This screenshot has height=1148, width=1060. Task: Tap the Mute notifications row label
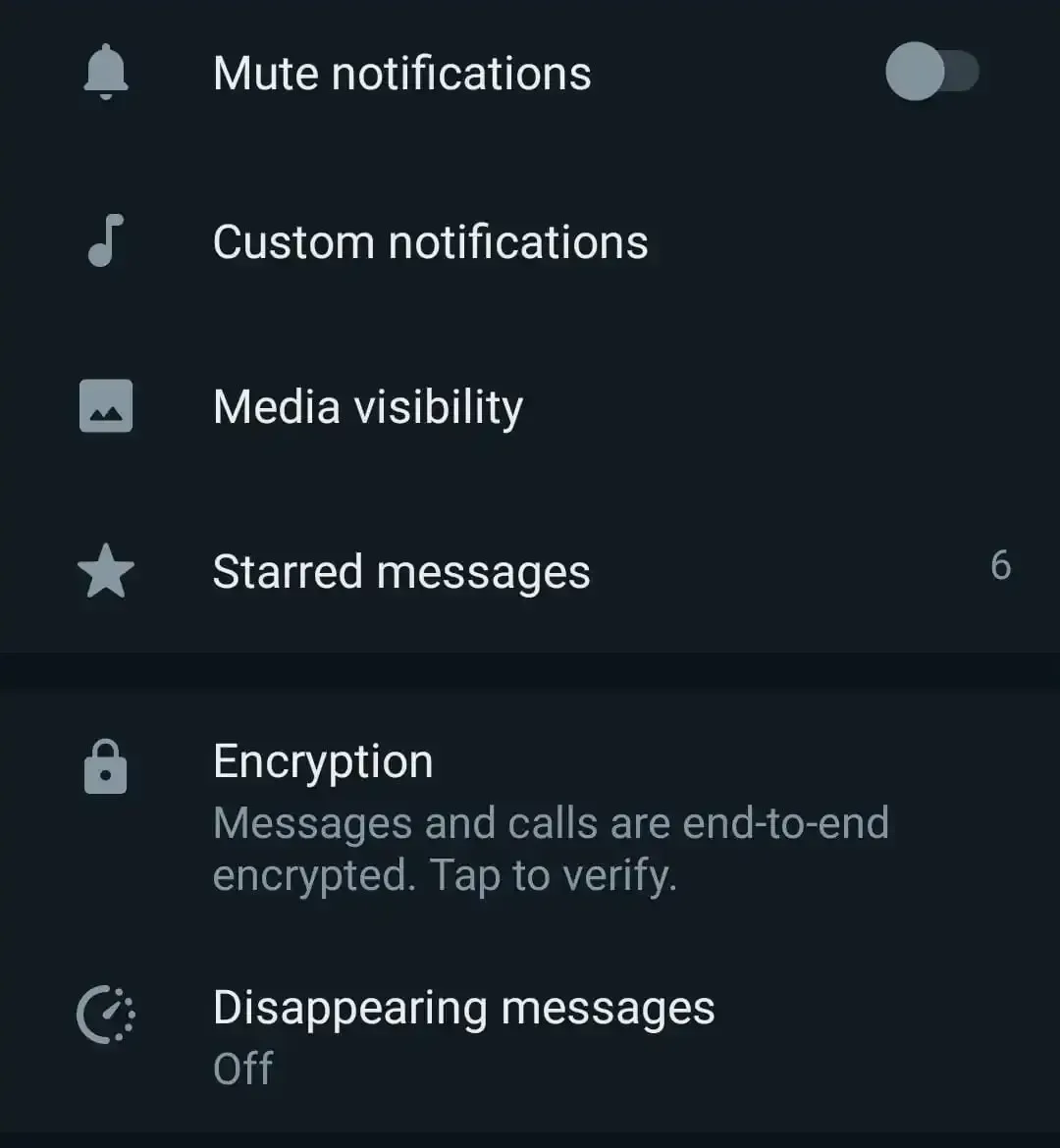pyautogui.click(x=402, y=72)
